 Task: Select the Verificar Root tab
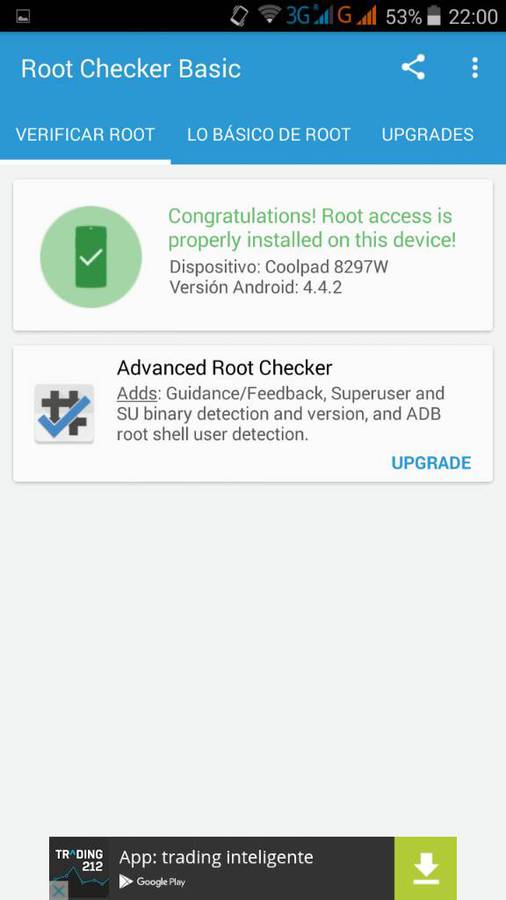[x=85, y=134]
